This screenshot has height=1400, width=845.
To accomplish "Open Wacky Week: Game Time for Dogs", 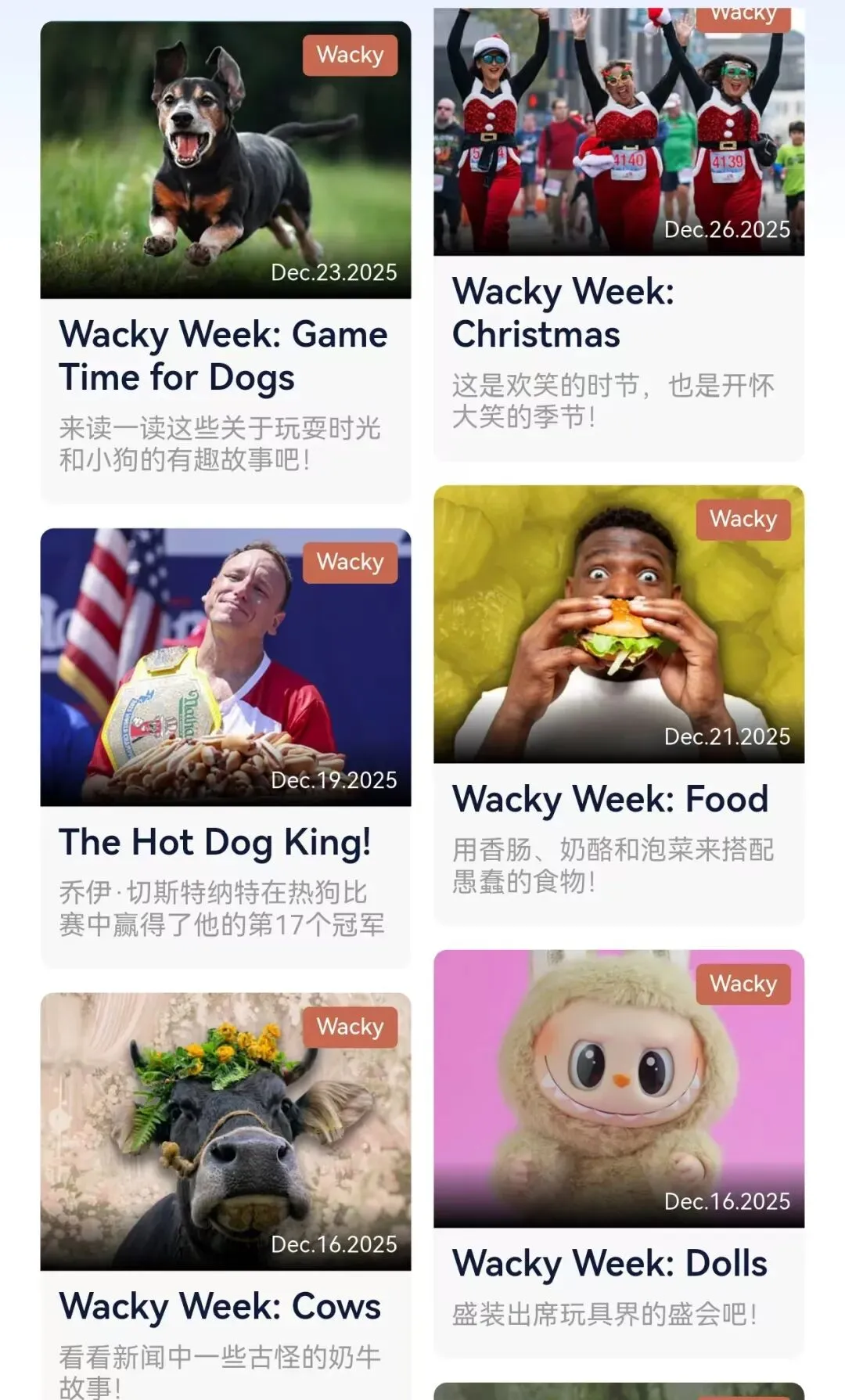I will (225, 354).
